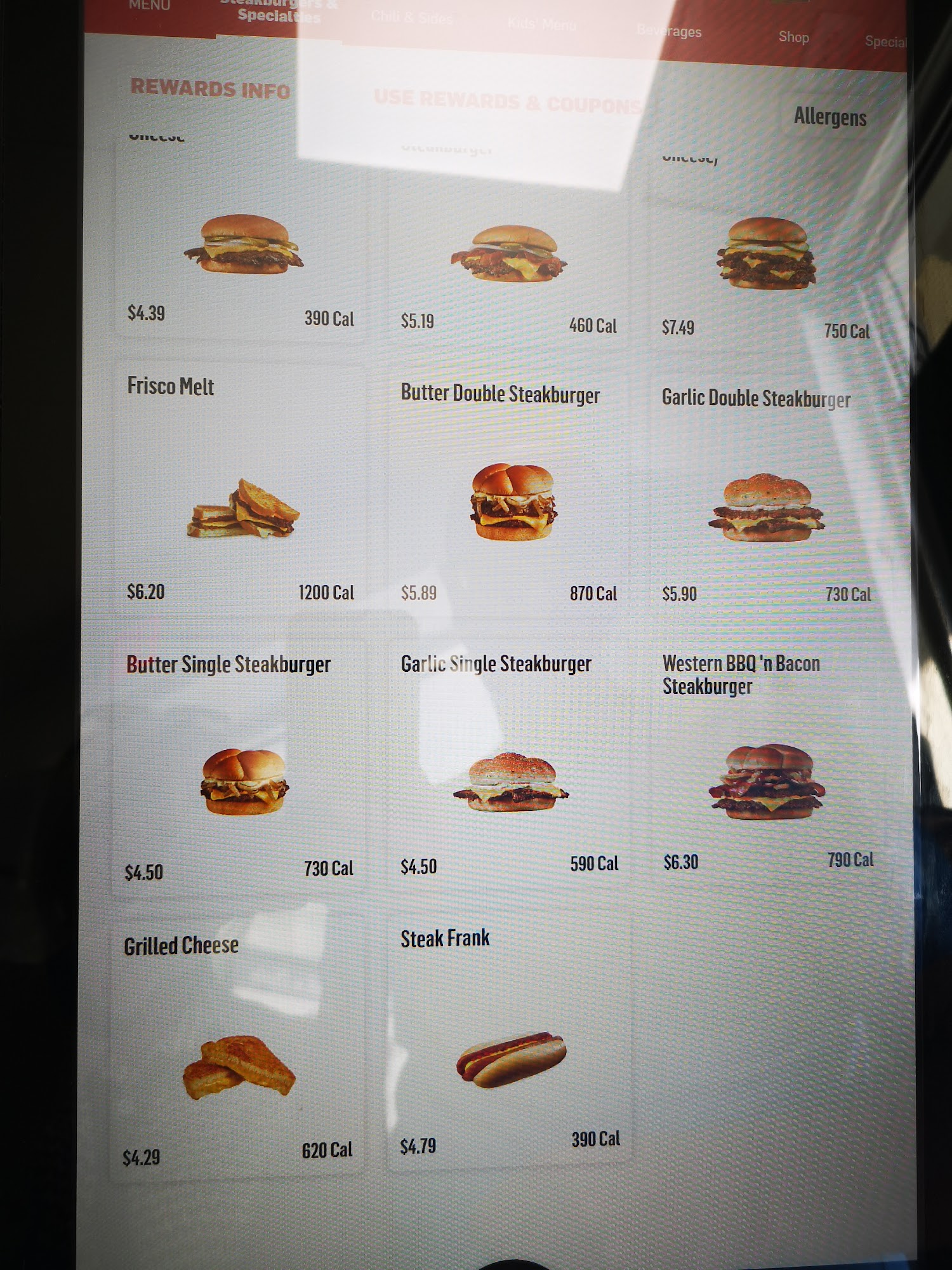Switch to the Chili & Sides tab

coord(412,18)
